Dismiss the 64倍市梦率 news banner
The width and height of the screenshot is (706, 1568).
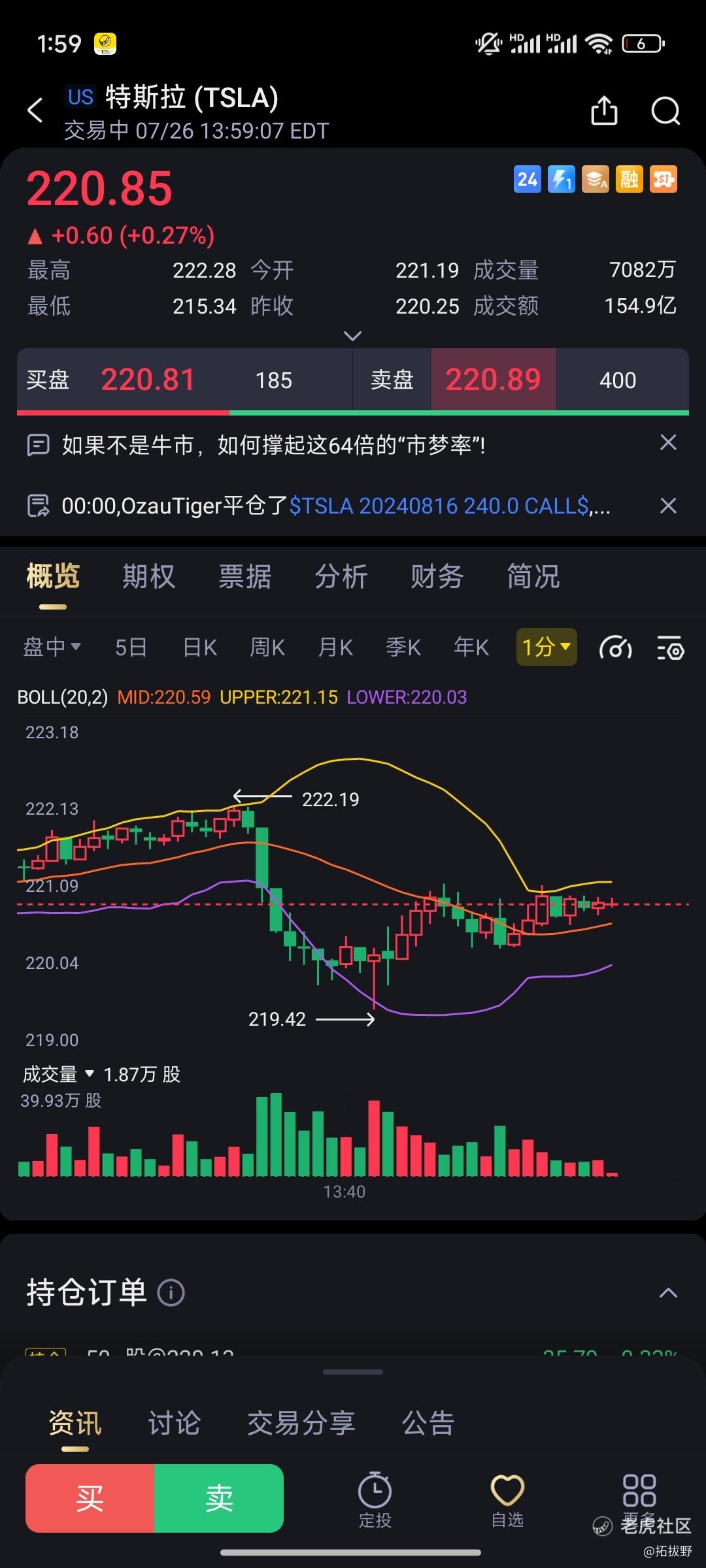coord(668,443)
